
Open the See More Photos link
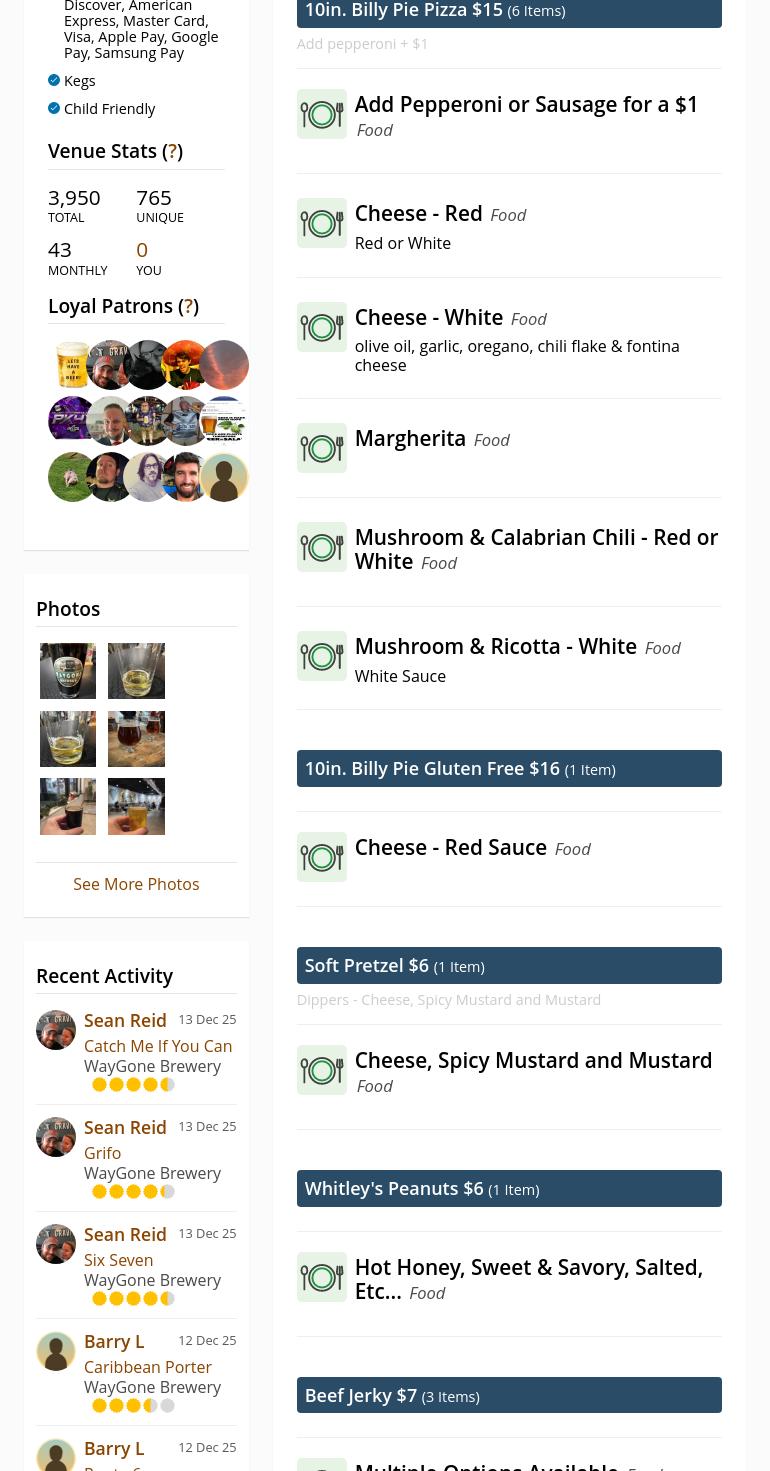tap(136, 884)
